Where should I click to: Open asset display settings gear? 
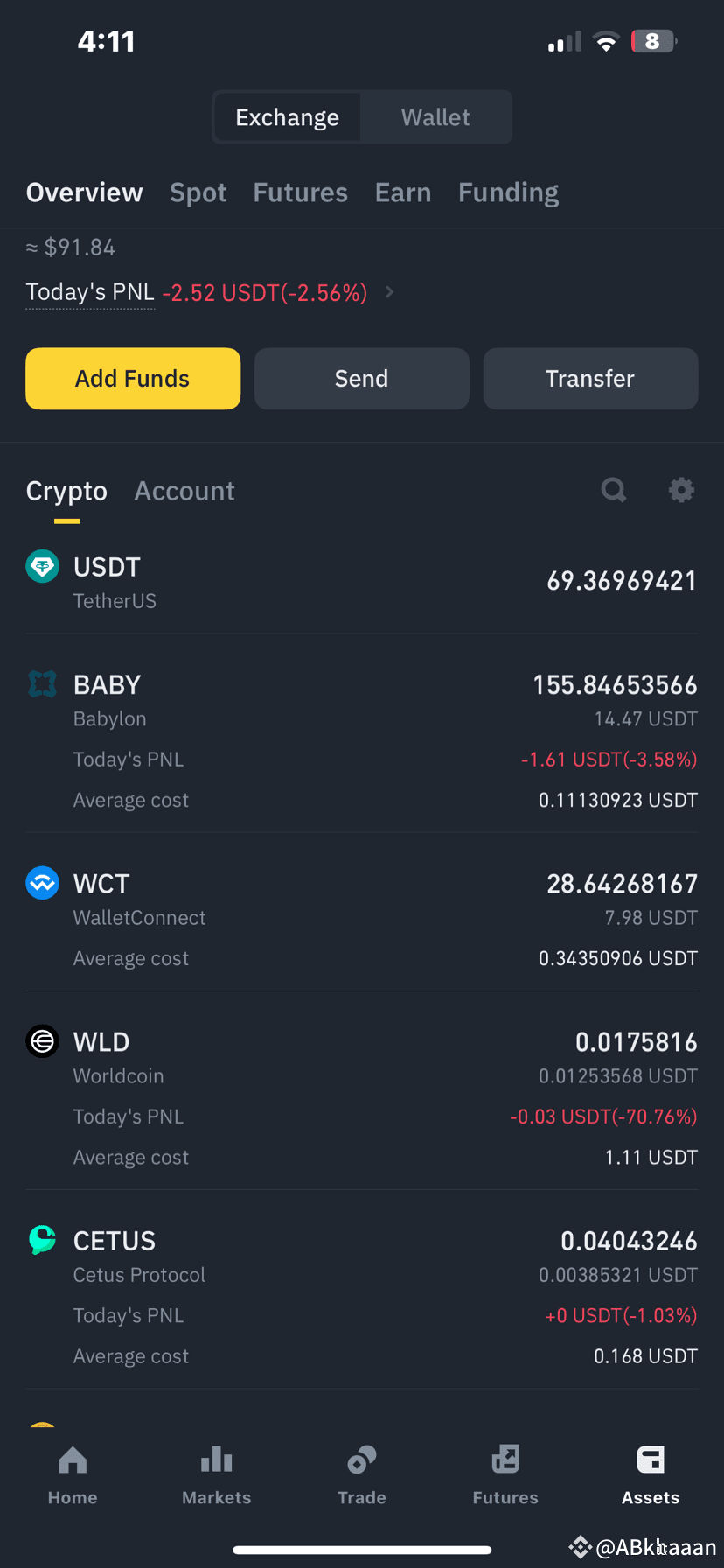click(682, 490)
